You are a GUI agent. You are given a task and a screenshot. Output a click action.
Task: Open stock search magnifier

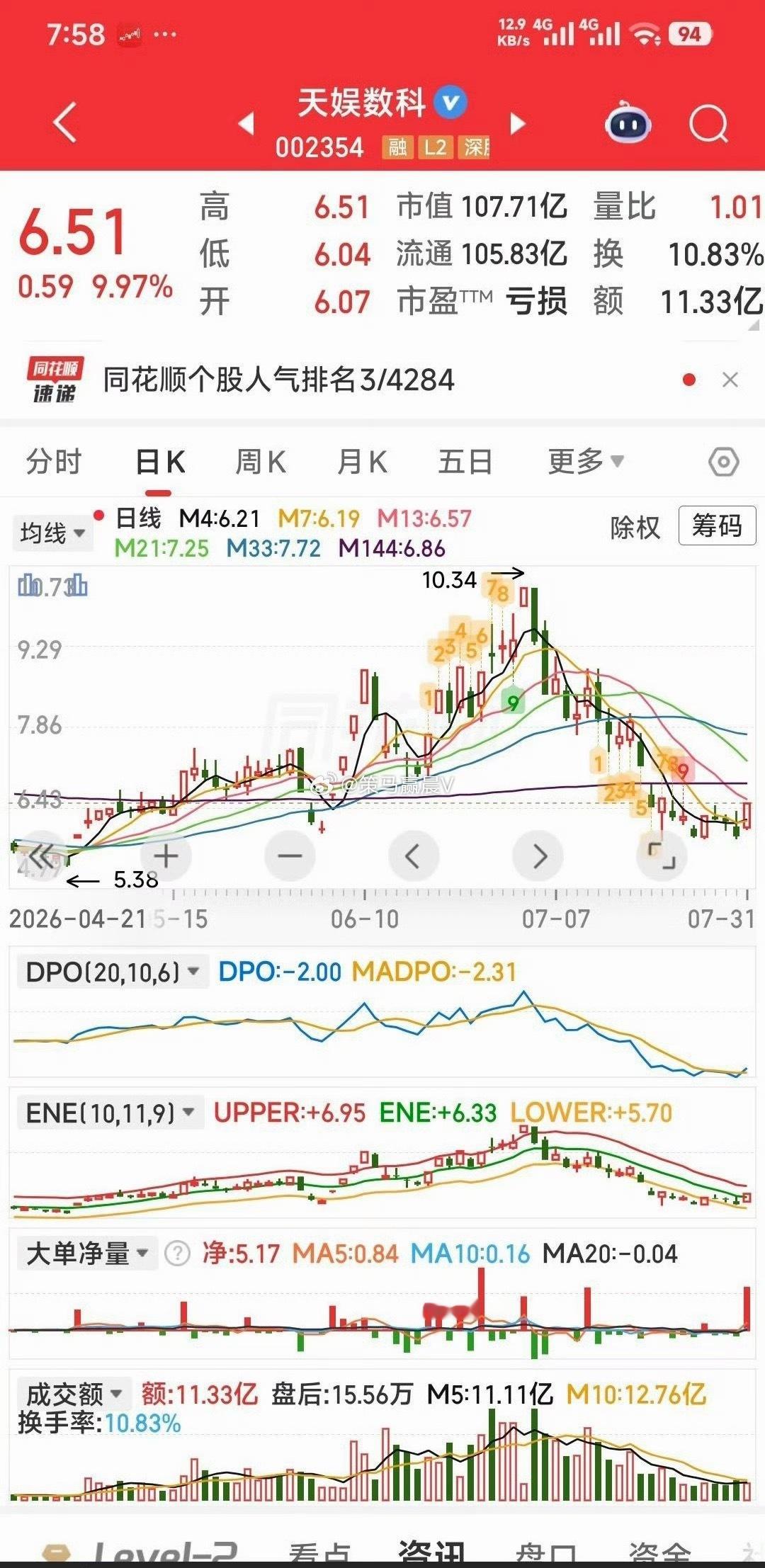tap(708, 125)
